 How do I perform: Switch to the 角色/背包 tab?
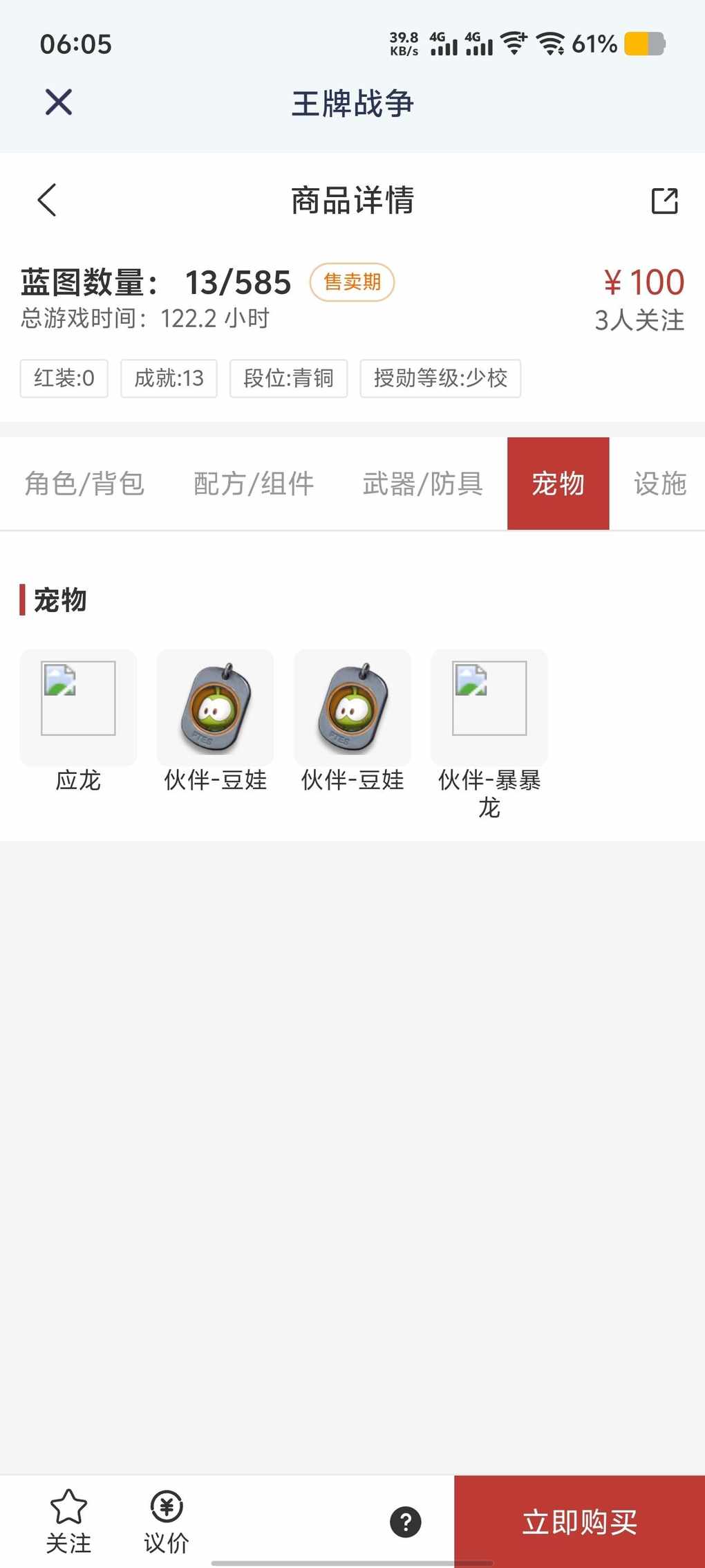(x=84, y=483)
